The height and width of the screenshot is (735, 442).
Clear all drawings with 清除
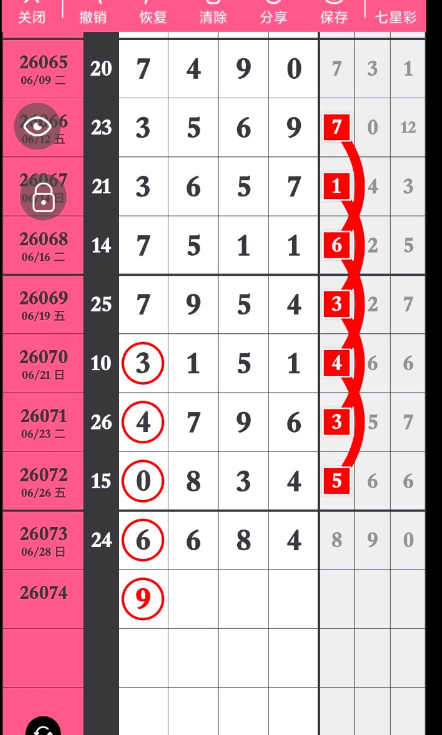pyautogui.click(x=213, y=14)
